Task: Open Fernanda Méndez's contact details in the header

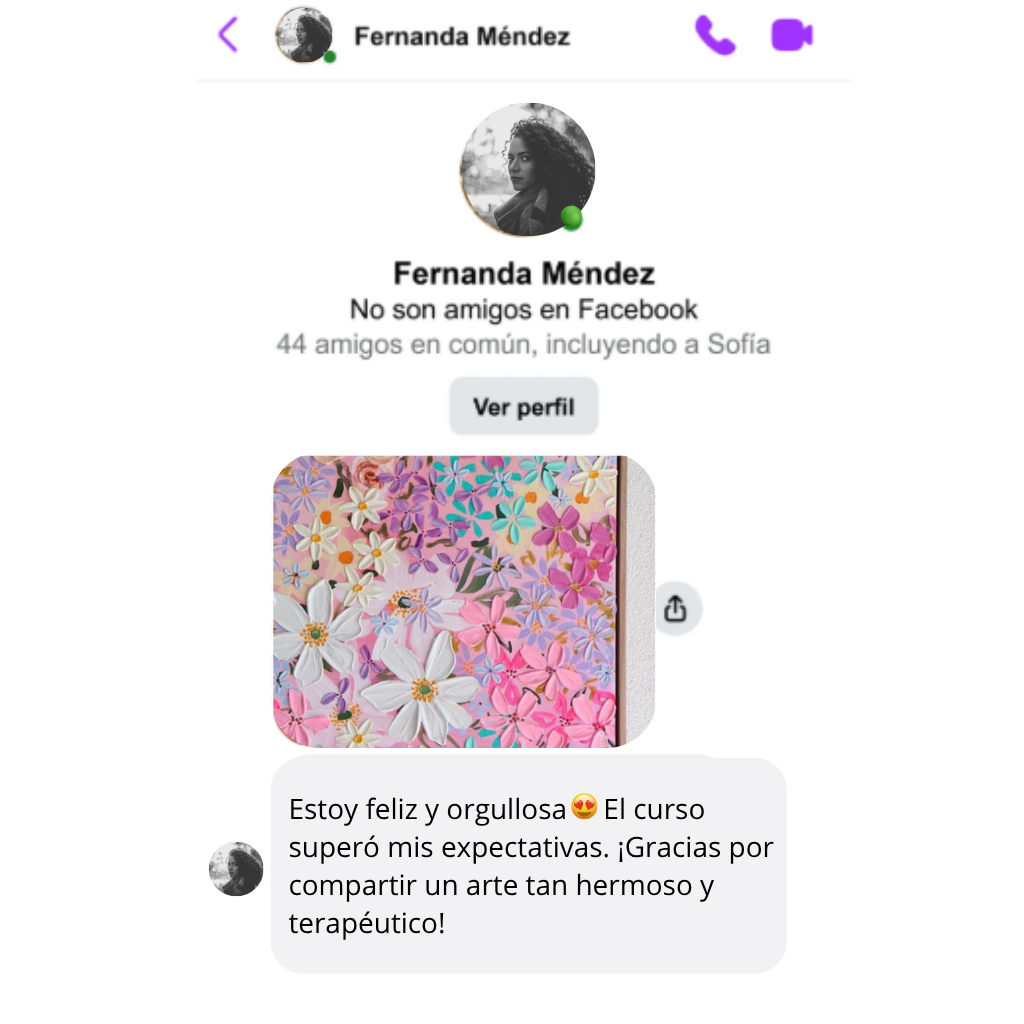Action: coord(461,37)
